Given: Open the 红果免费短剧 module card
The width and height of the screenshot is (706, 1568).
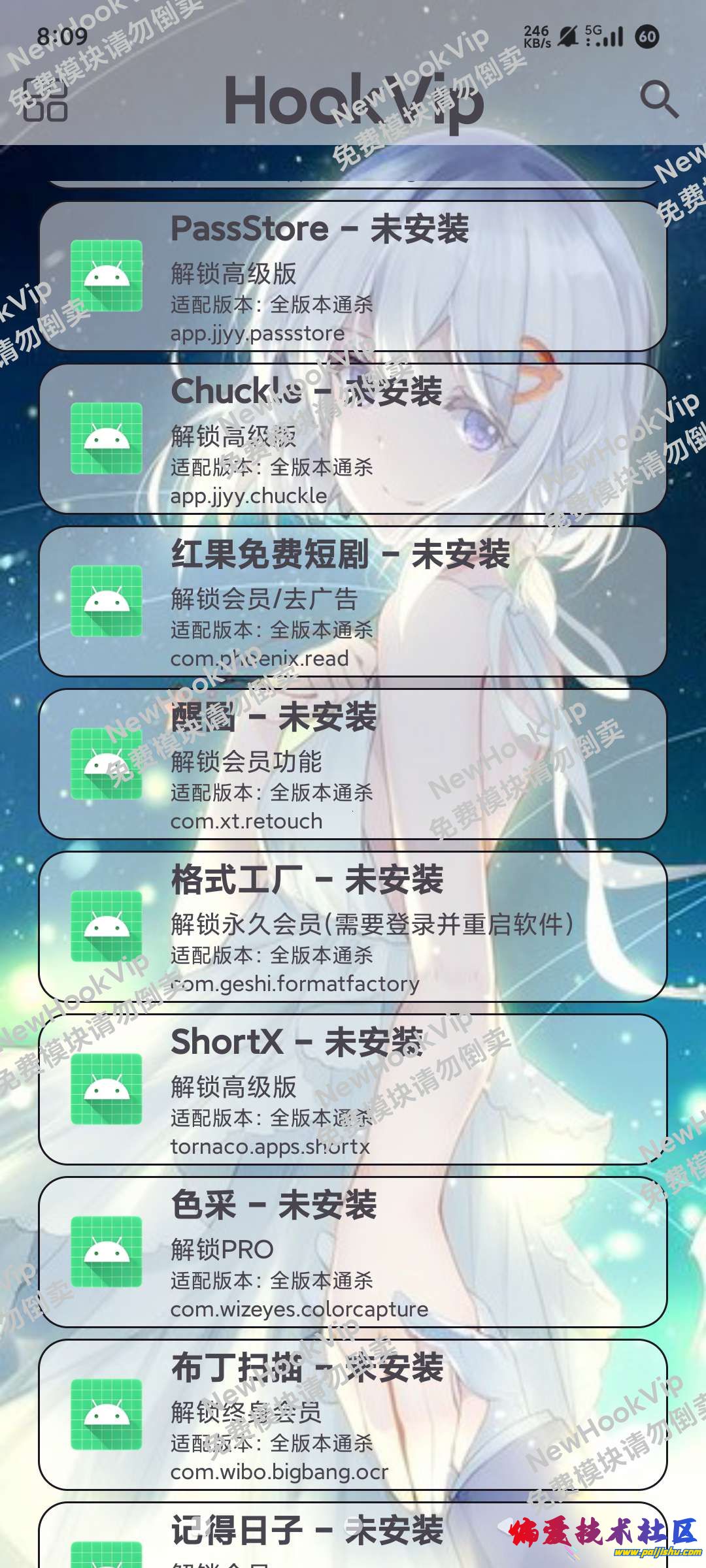Looking at the screenshot, I should pyautogui.click(x=353, y=602).
